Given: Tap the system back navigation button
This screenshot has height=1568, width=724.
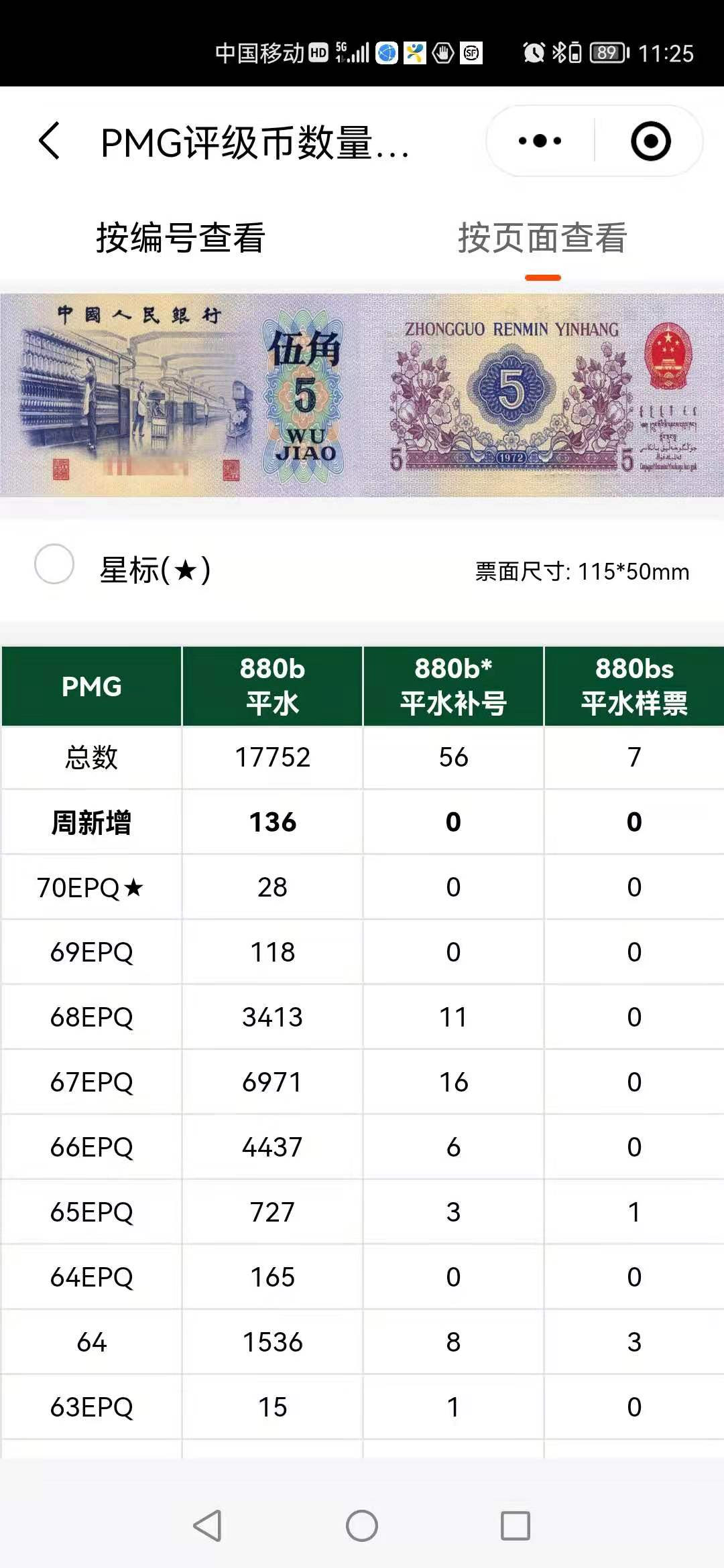Looking at the screenshot, I should tap(208, 1526).
